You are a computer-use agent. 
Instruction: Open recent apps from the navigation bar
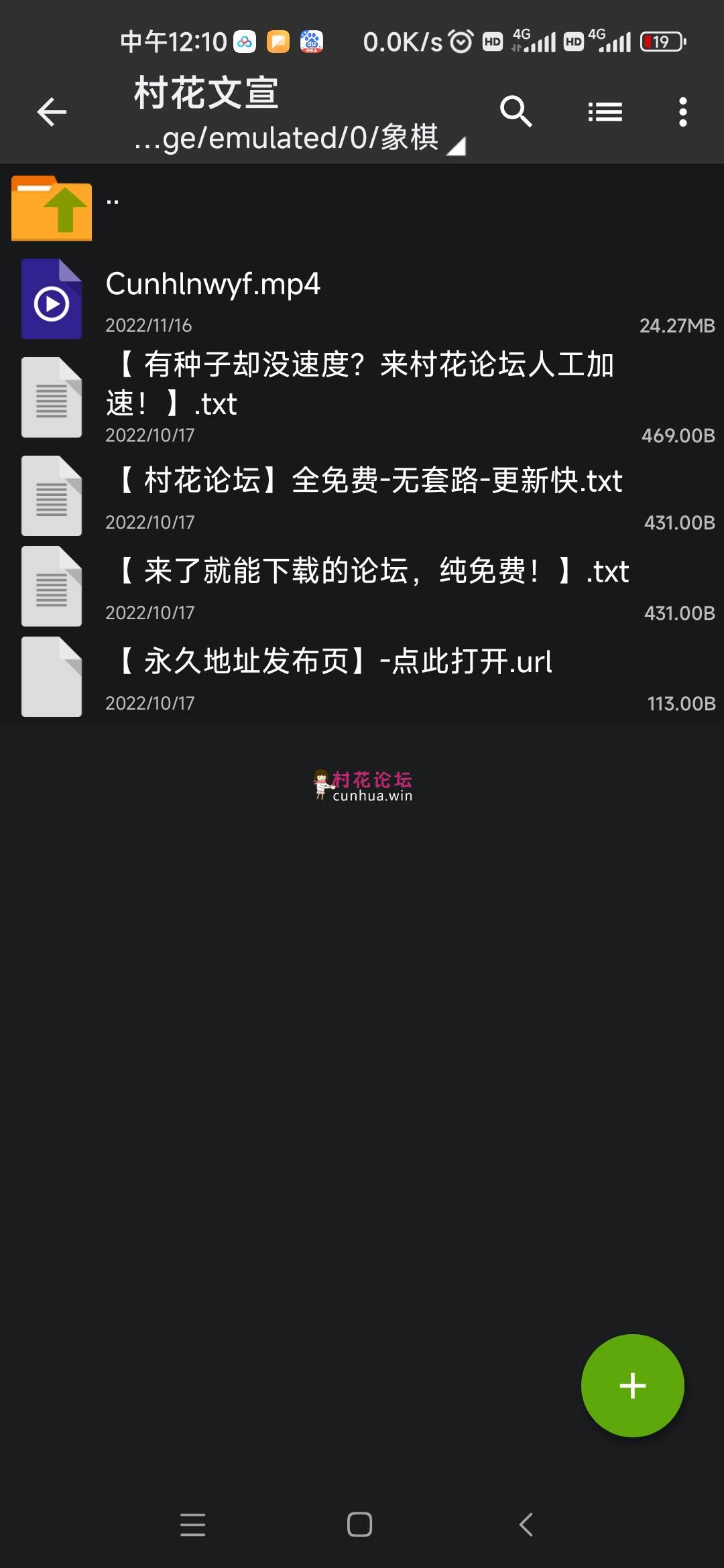[192, 1524]
